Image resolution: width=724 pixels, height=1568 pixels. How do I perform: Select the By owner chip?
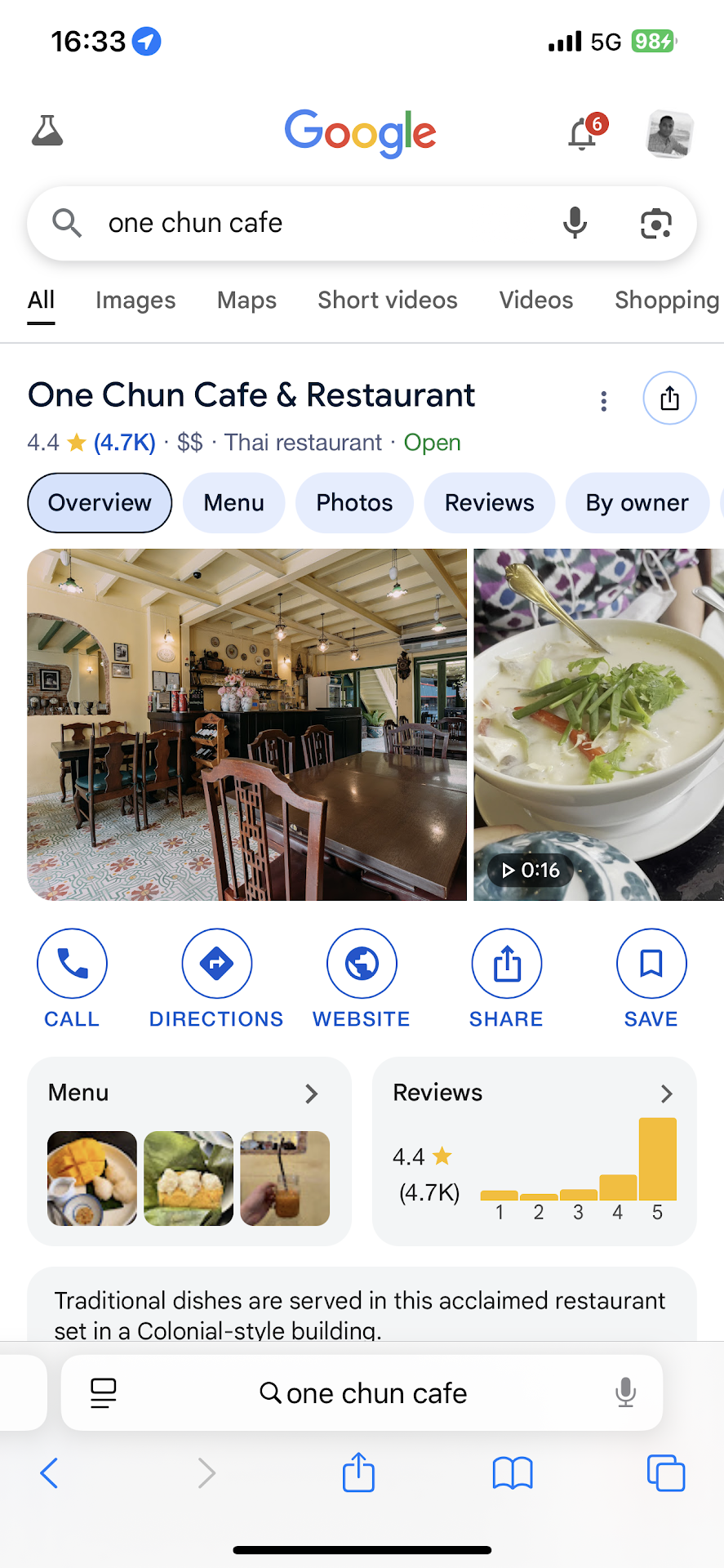pyautogui.click(x=637, y=503)
